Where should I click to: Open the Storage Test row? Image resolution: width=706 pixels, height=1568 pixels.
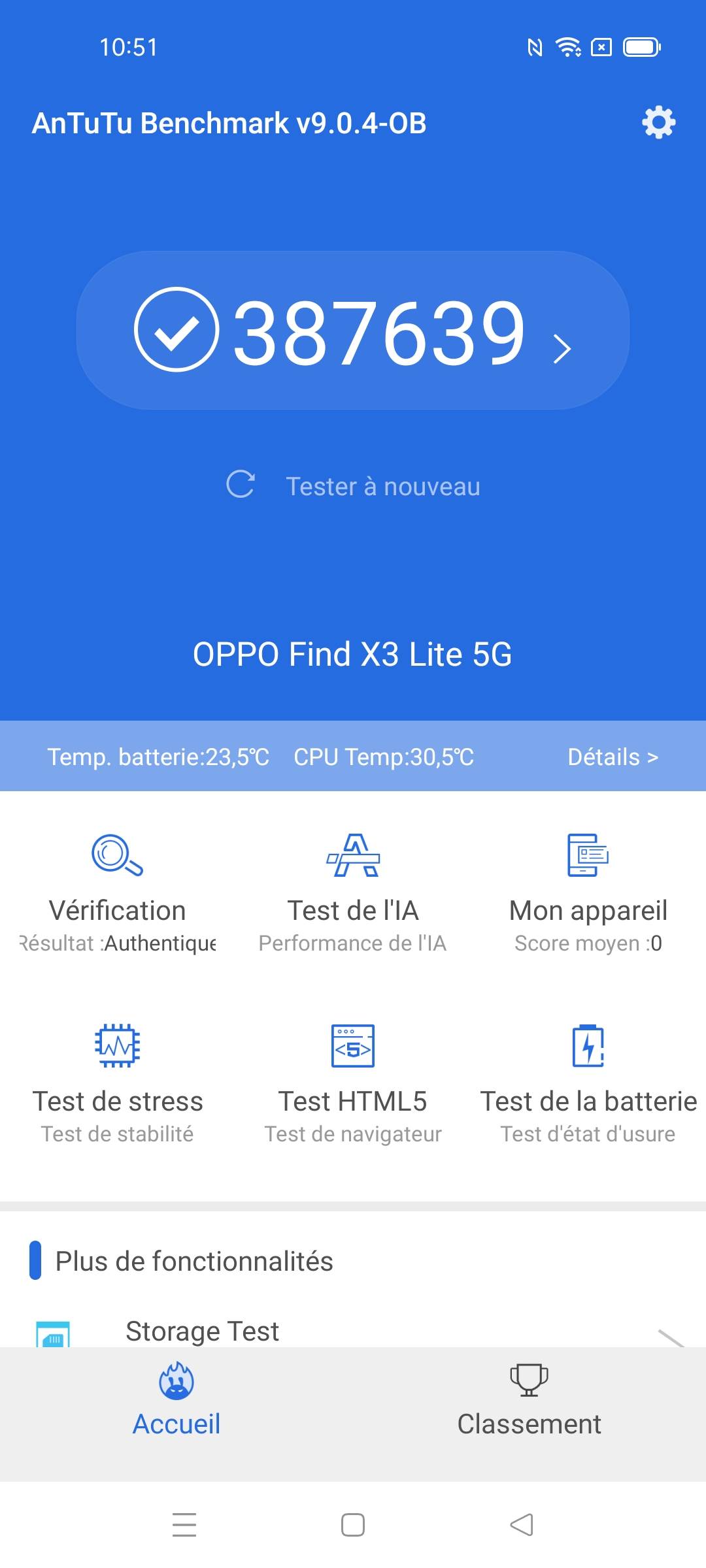353,1331
